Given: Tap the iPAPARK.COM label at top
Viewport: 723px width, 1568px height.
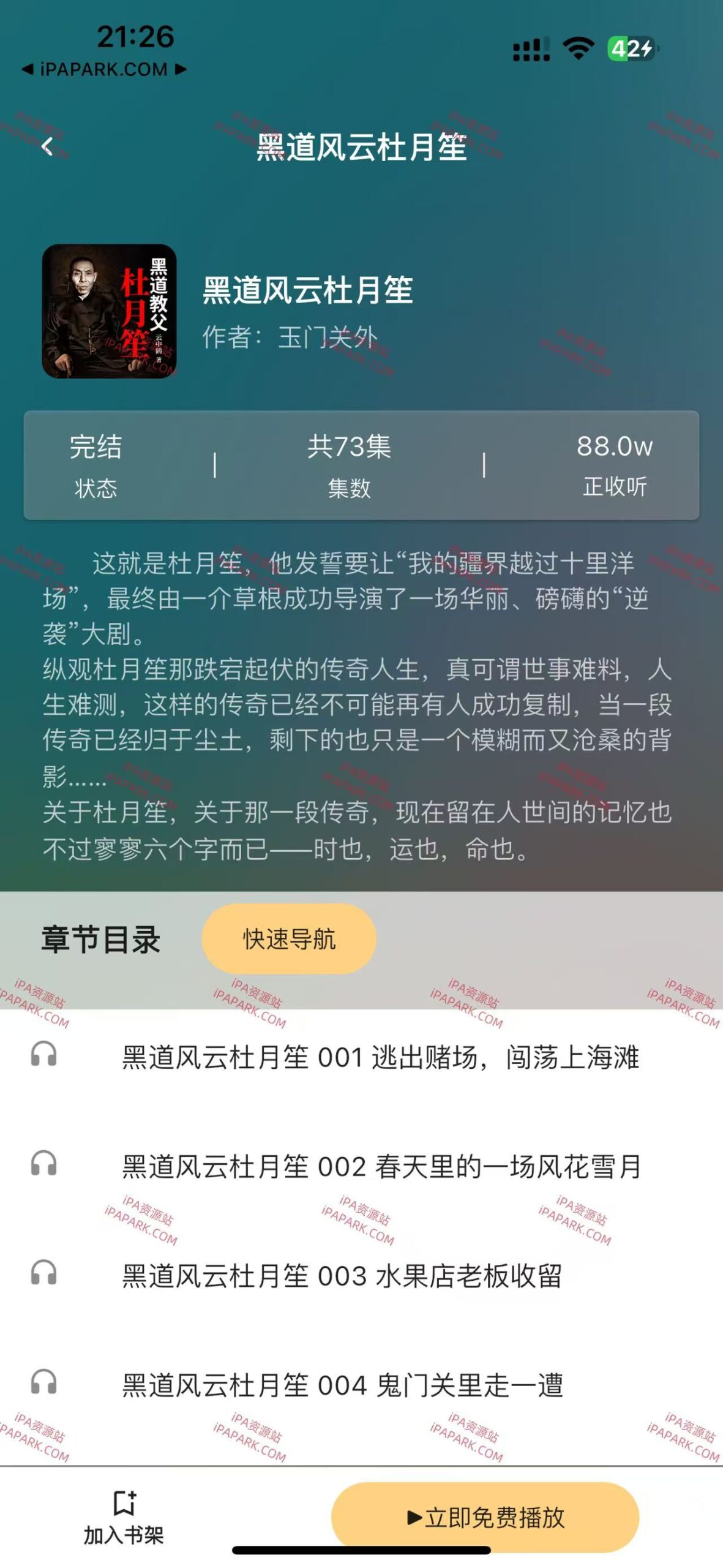Looking at the screenshot, I should [105, 69].
